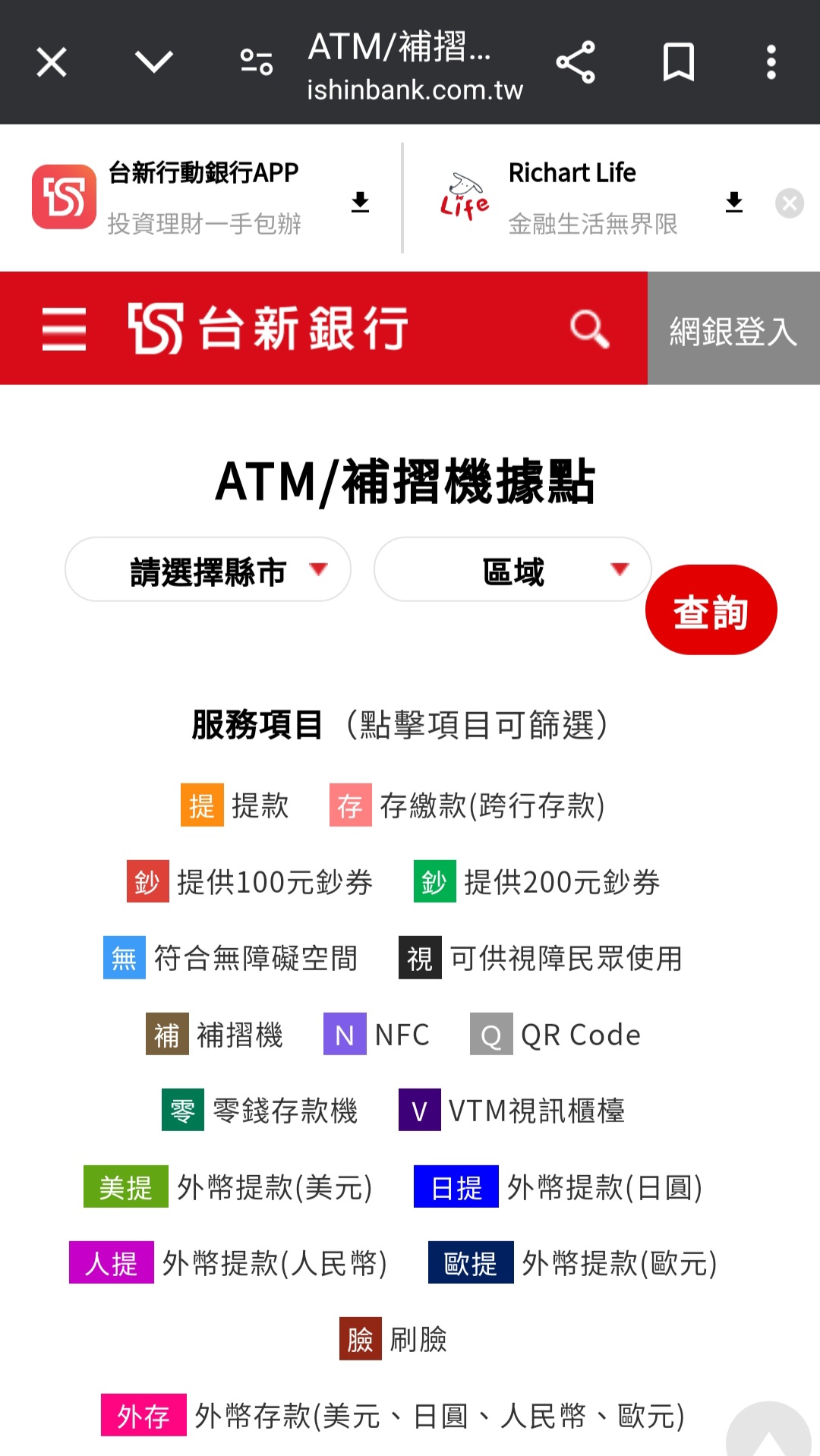The height and width of the screenshot is (1456, 820).
Task: Filter by 提款 service
Action: [x=235, y=805]
